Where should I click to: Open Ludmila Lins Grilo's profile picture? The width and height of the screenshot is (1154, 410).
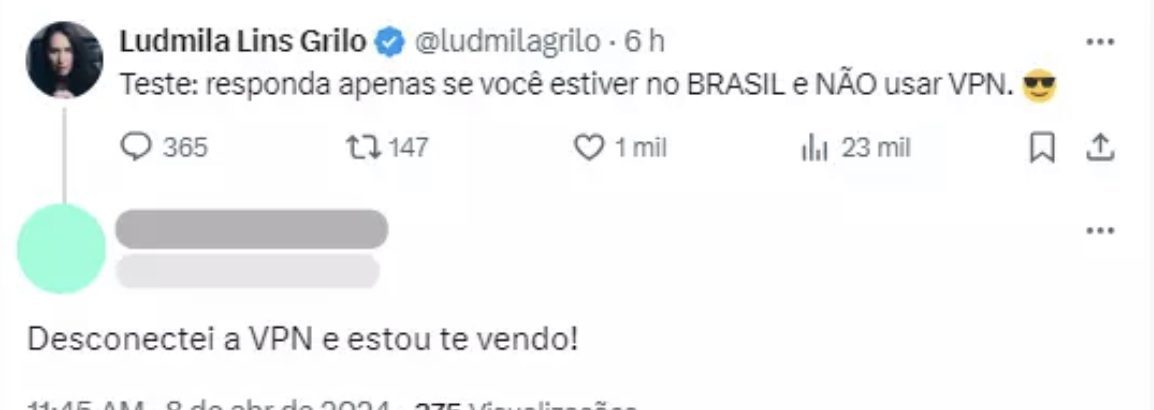tap(65, 60)
